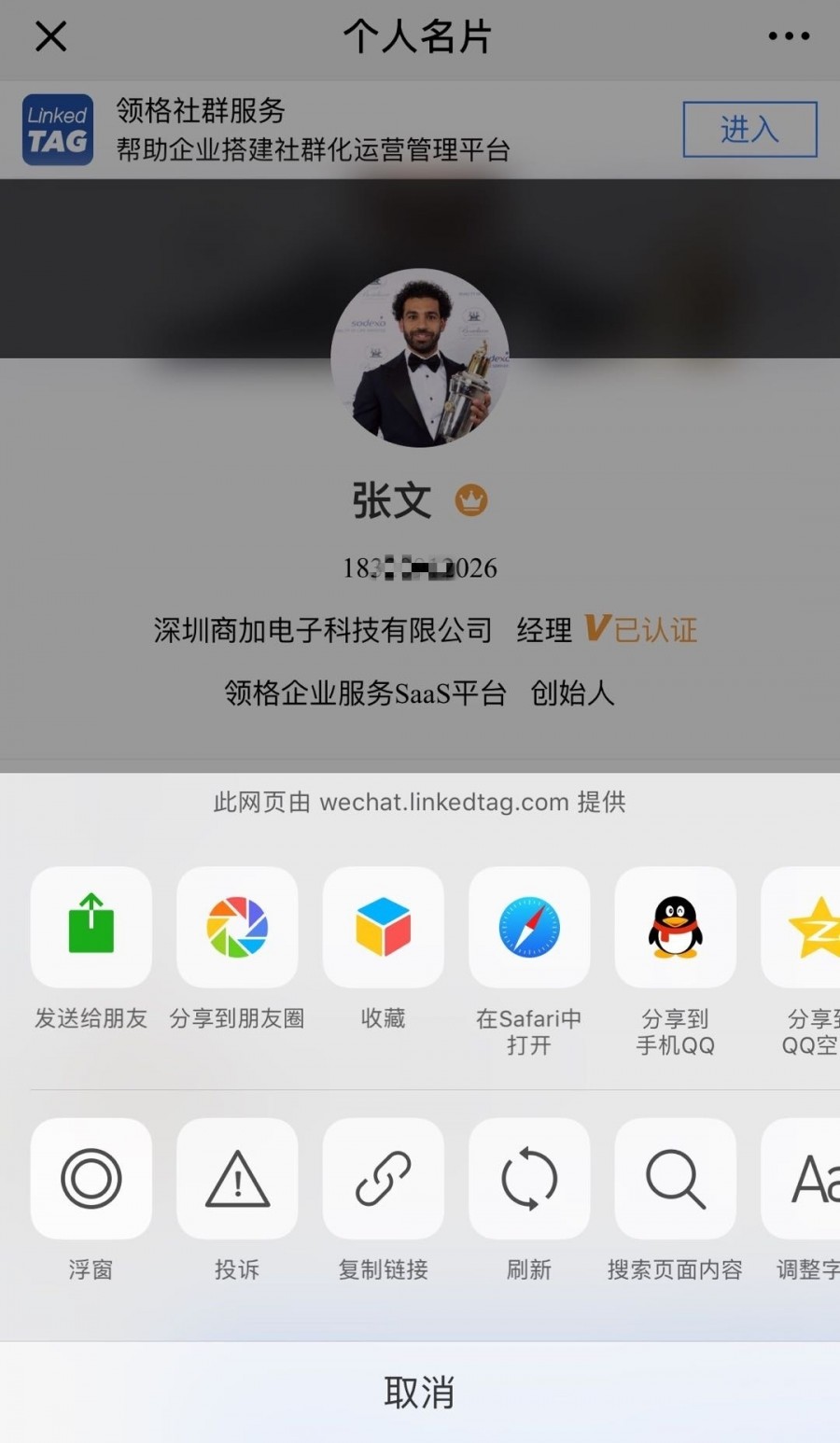The image size is (840, 1443).
Task: Share to 手机QQ
Action: click(675, 927)
